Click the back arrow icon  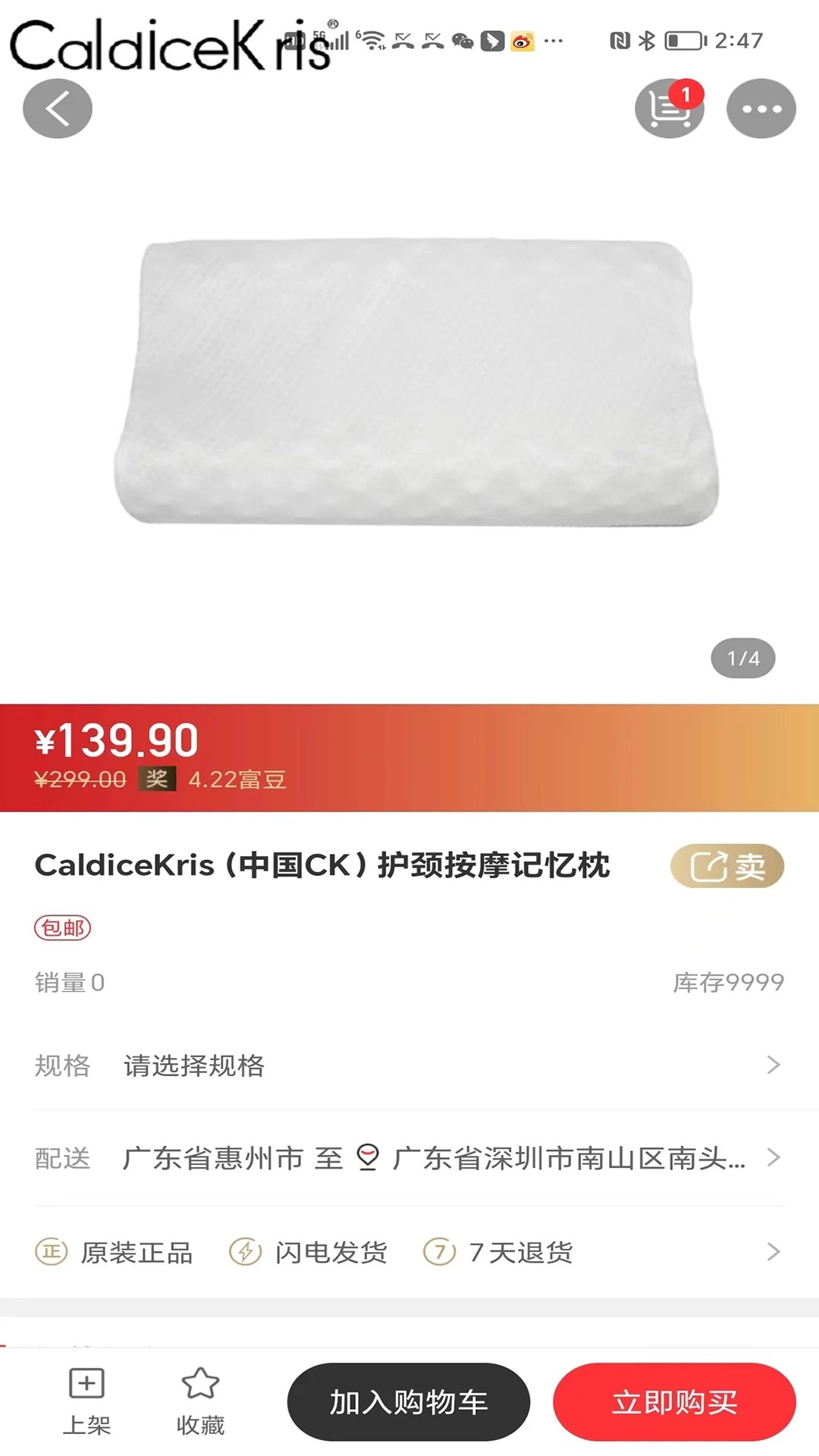click(57, 108)
